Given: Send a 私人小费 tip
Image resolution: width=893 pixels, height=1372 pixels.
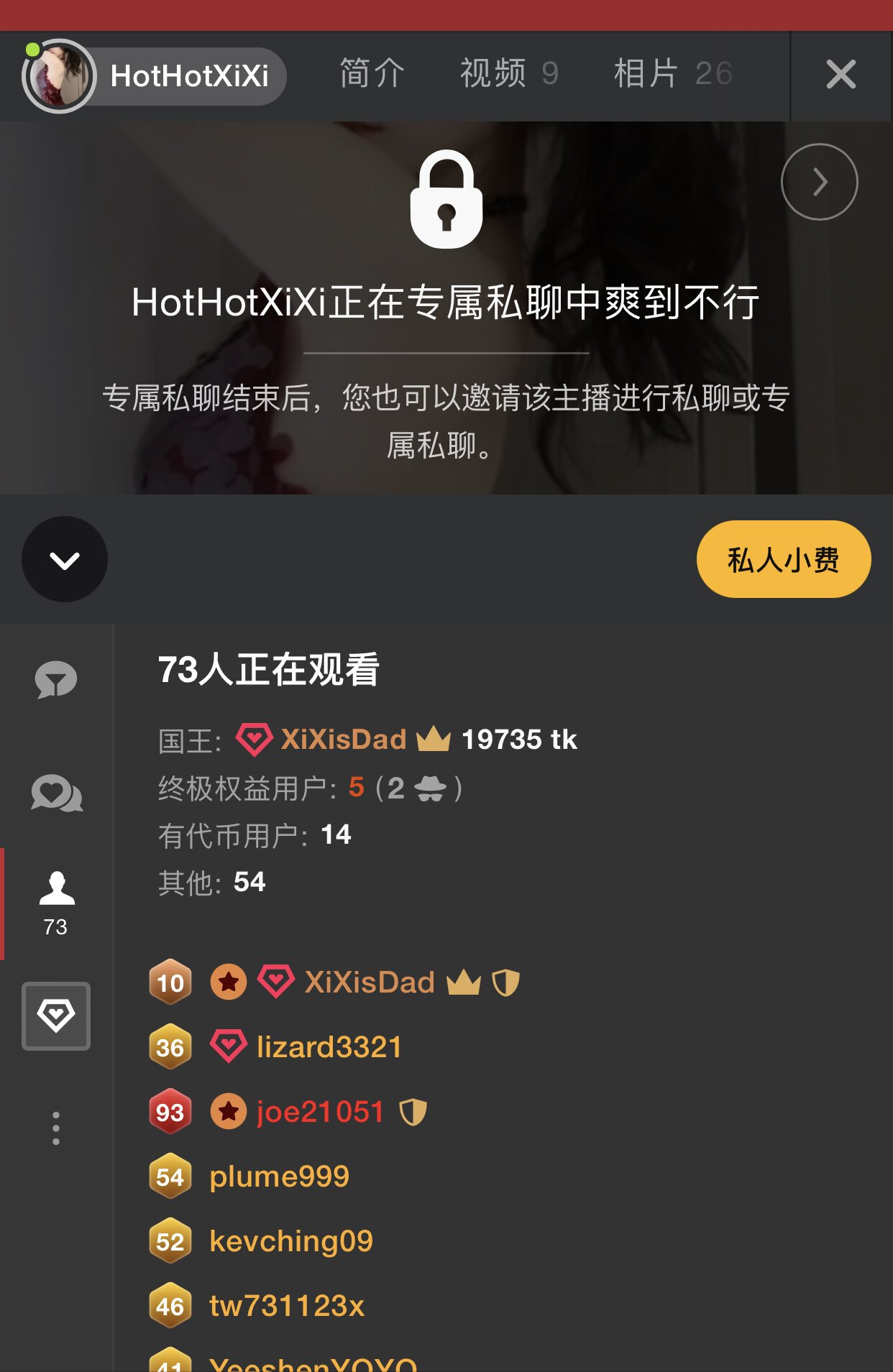Looking at the screenshot, I should [x=783, y=559].
